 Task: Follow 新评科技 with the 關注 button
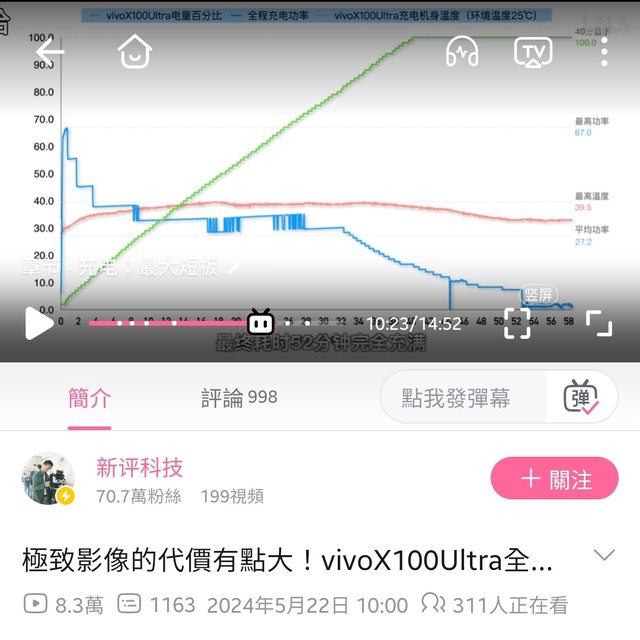pyautogui.click(x=555, y=479)
